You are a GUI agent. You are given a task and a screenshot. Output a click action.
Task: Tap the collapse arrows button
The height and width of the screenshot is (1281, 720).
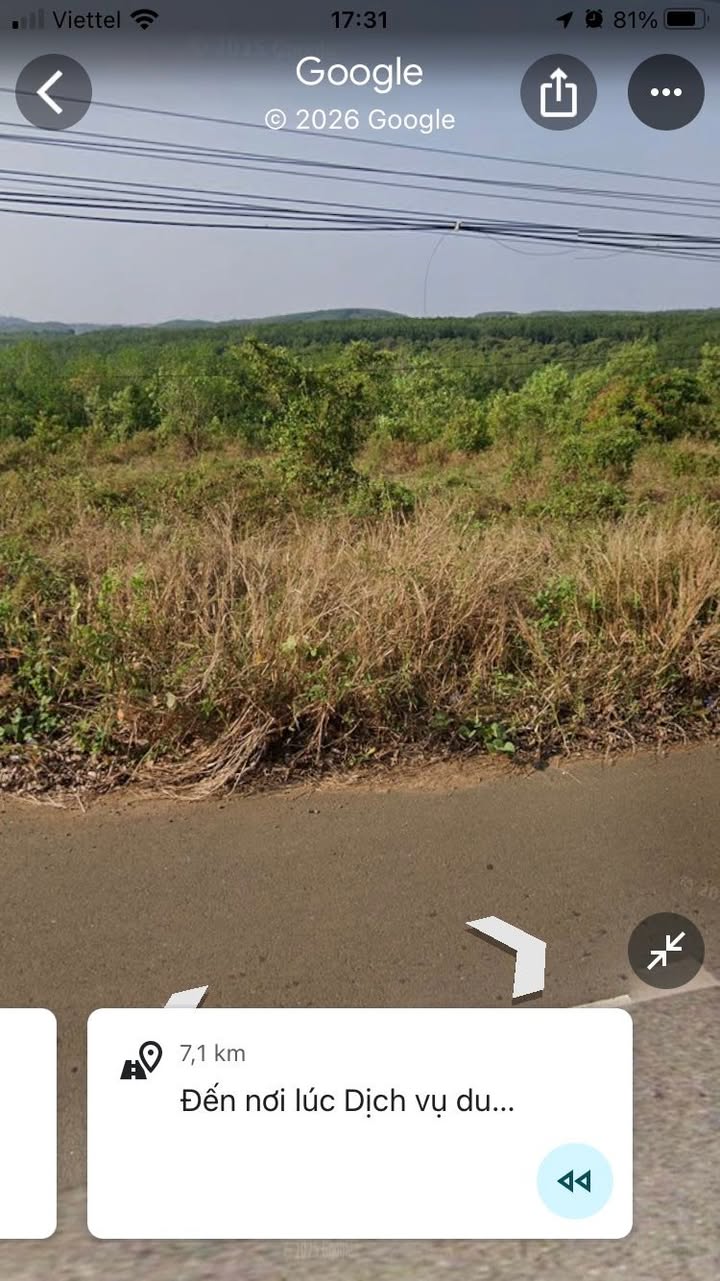click(666, 950)
